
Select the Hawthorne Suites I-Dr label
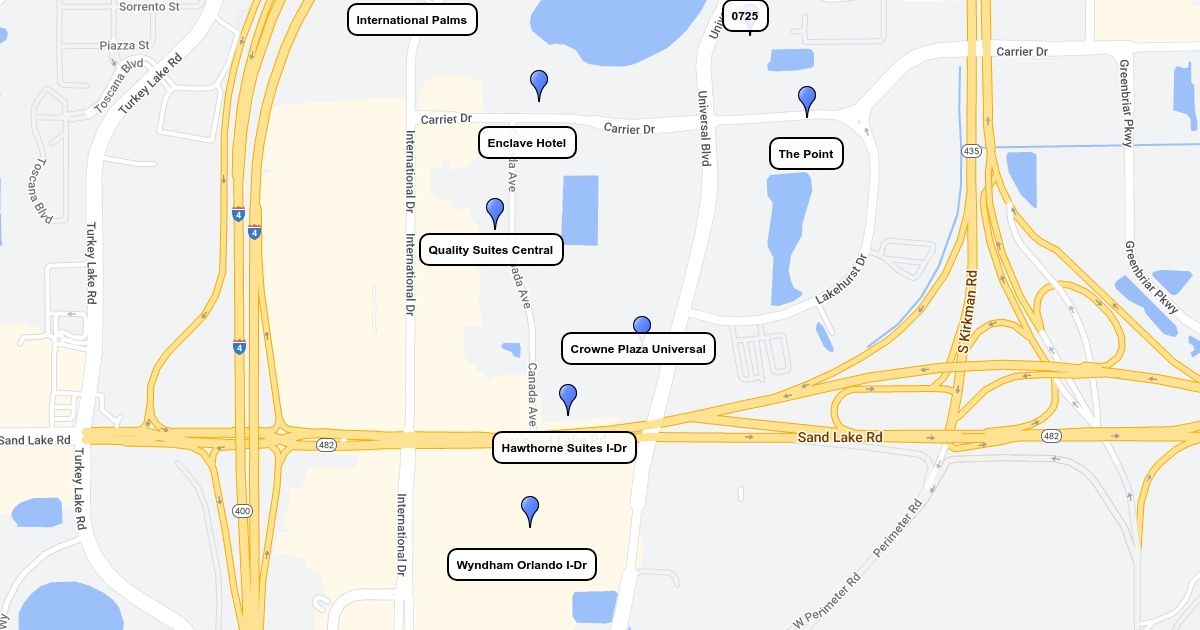[x=564, y=448]
